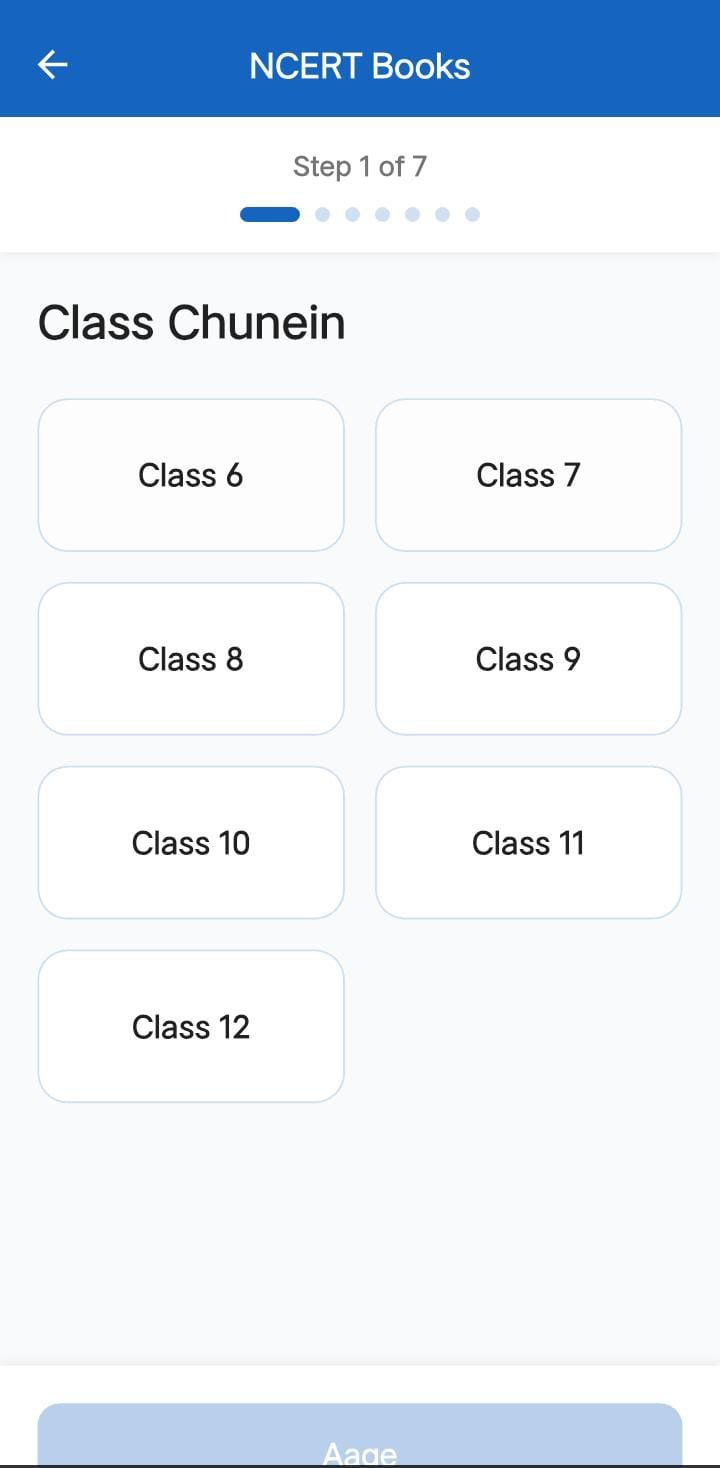Click the Step 1 of 7 label
Image resolution: width=720 pixels, height=1468 pixels.
pyautogui.click(x=360, y=166)
